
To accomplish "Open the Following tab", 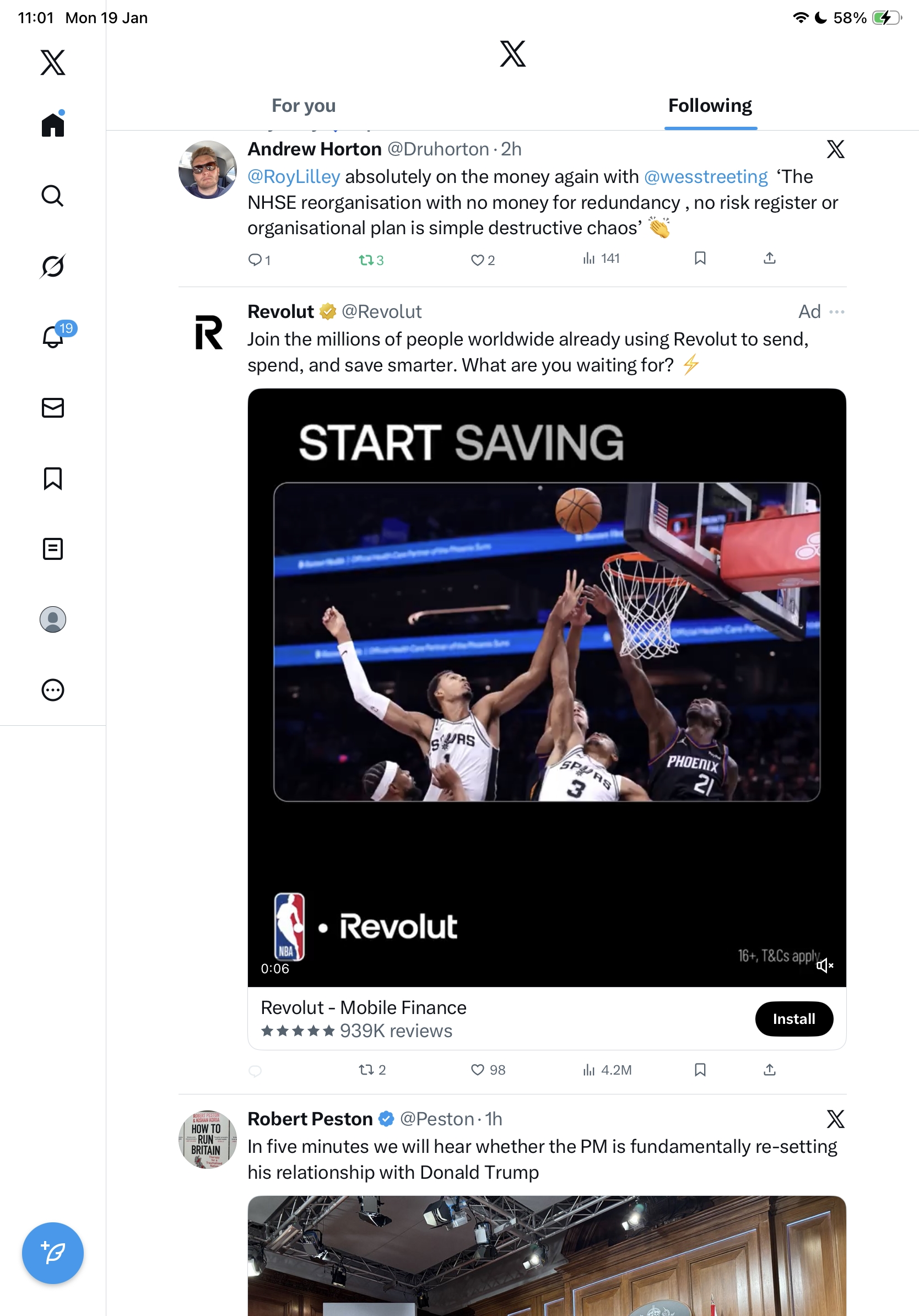I will pos(709,106).
